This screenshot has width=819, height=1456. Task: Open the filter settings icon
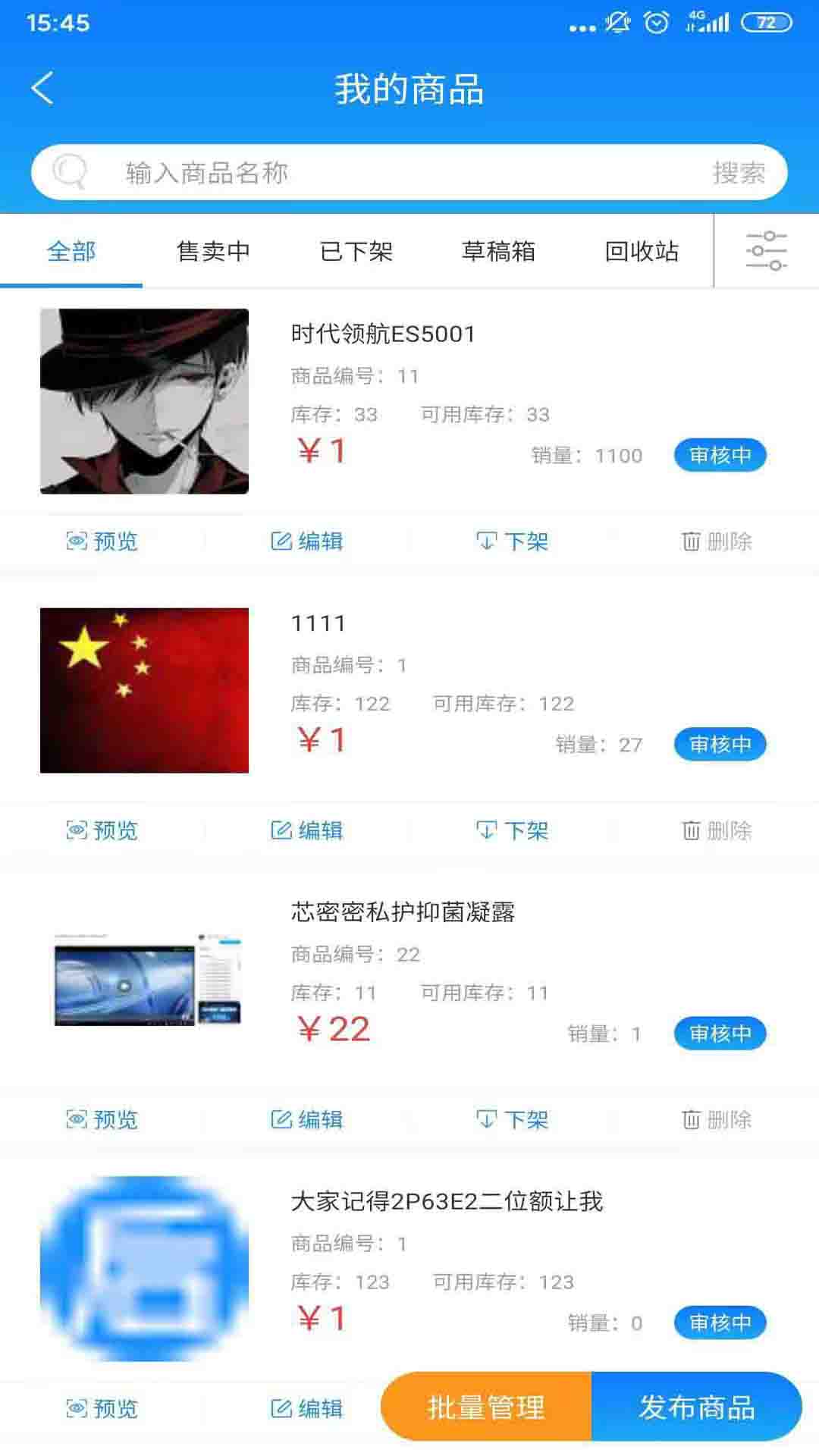[x=766, y=251]
